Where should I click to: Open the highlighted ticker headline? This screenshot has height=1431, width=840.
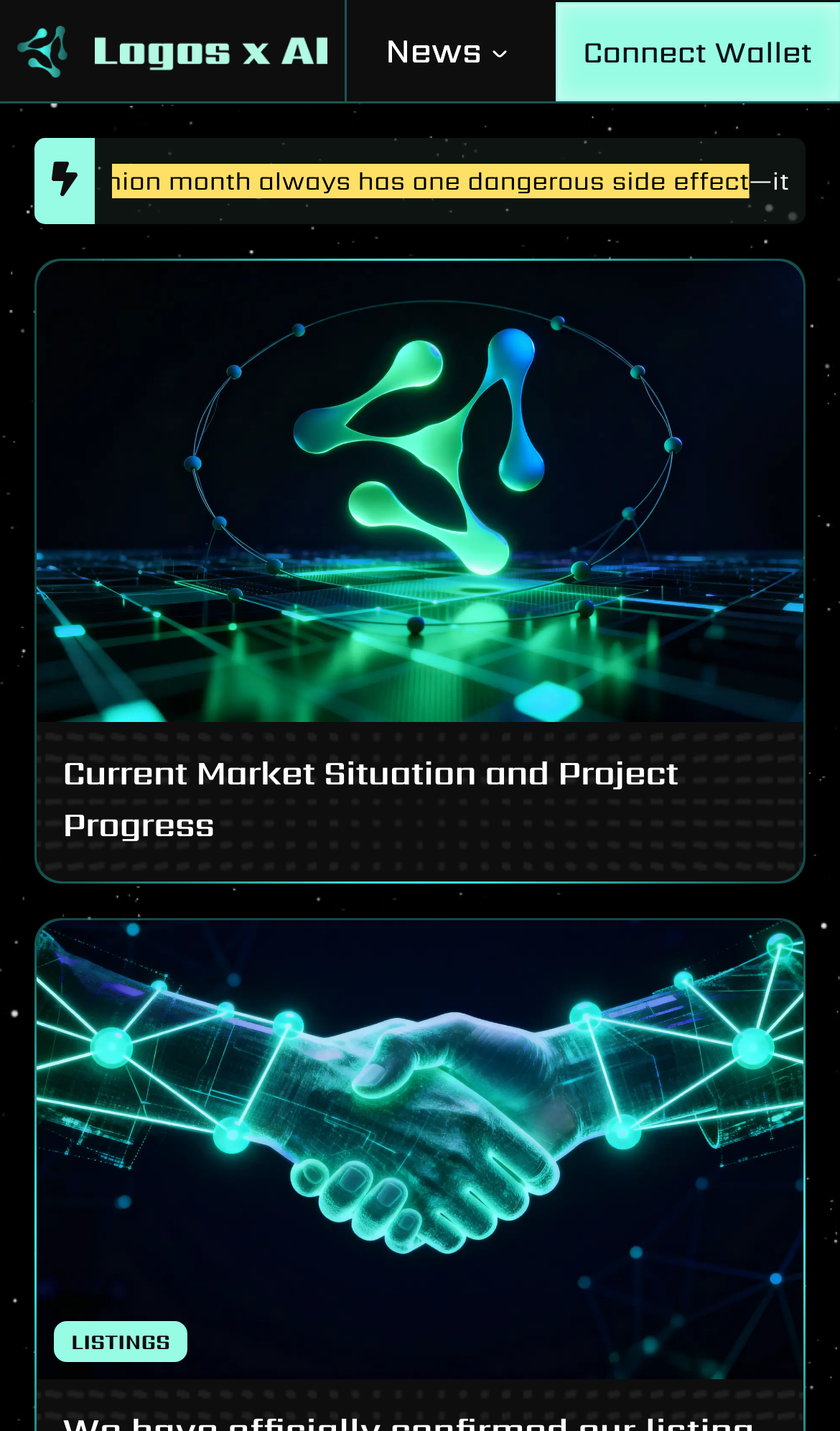430,181
